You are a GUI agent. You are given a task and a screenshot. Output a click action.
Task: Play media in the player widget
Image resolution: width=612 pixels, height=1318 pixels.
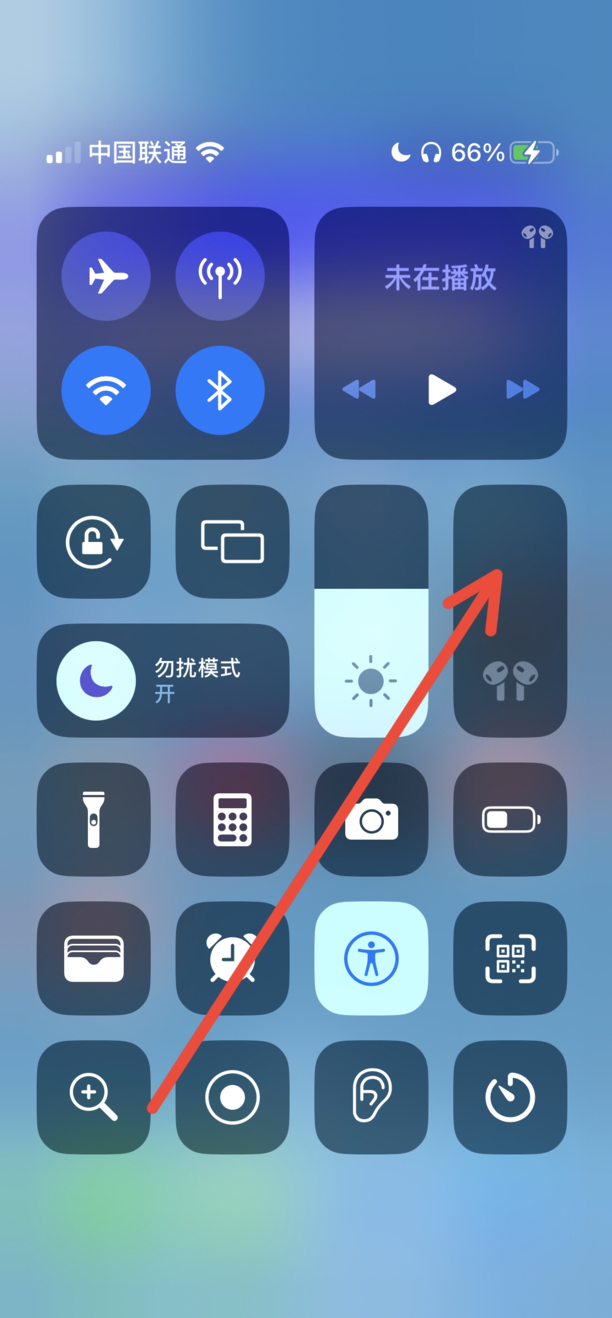coord(441,389)
